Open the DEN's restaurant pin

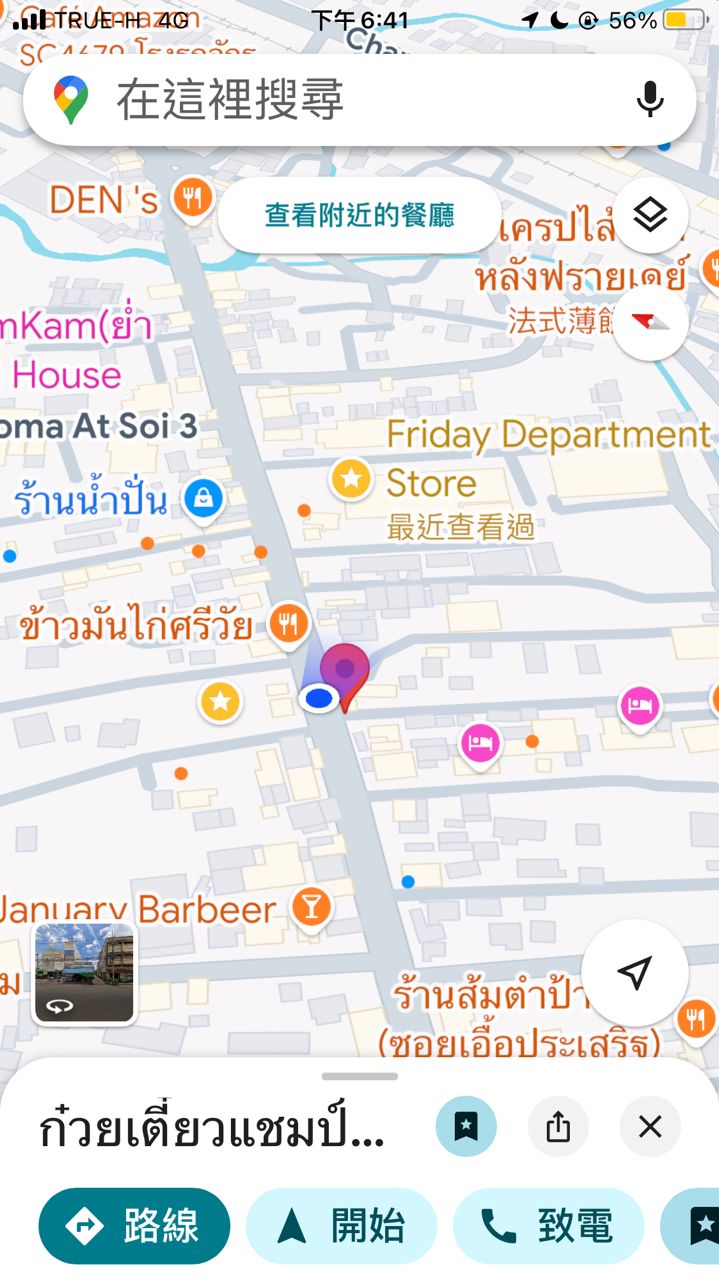191,198
